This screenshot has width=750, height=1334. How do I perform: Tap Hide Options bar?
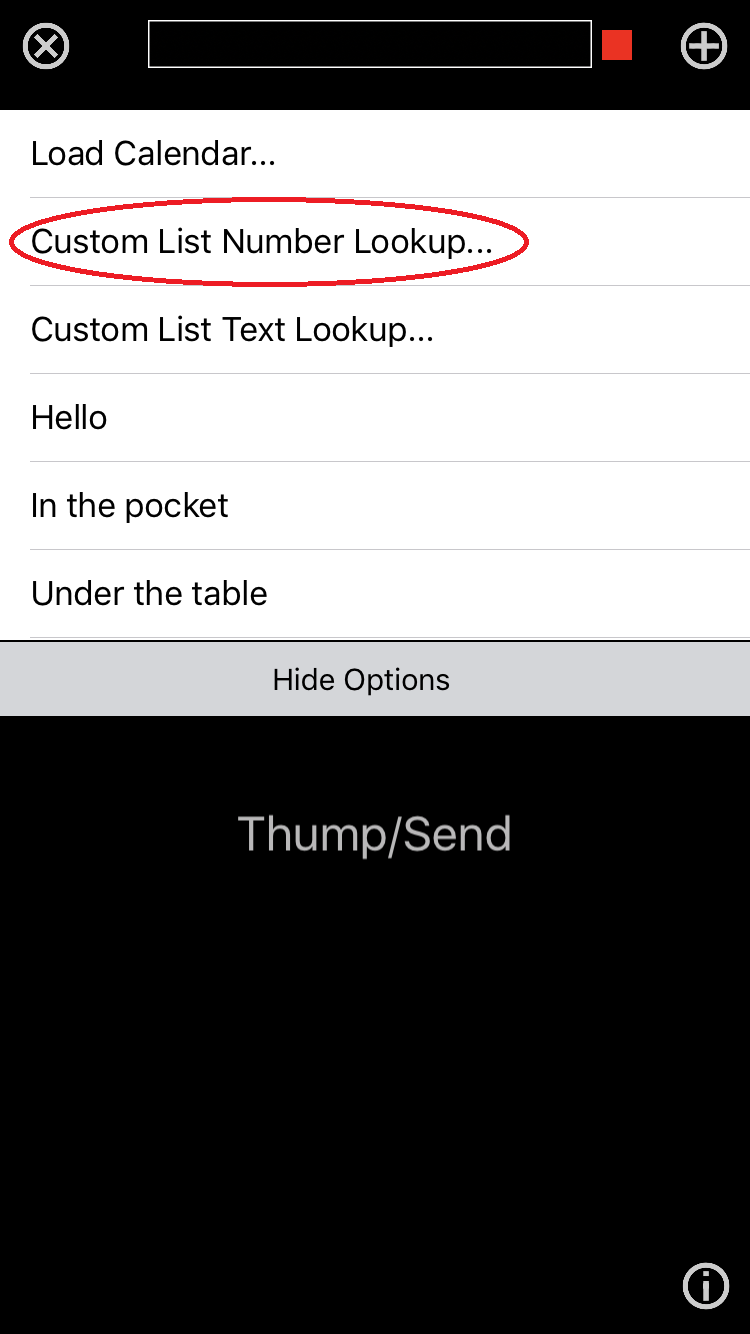pyautogui.click(x=375, y=679)
